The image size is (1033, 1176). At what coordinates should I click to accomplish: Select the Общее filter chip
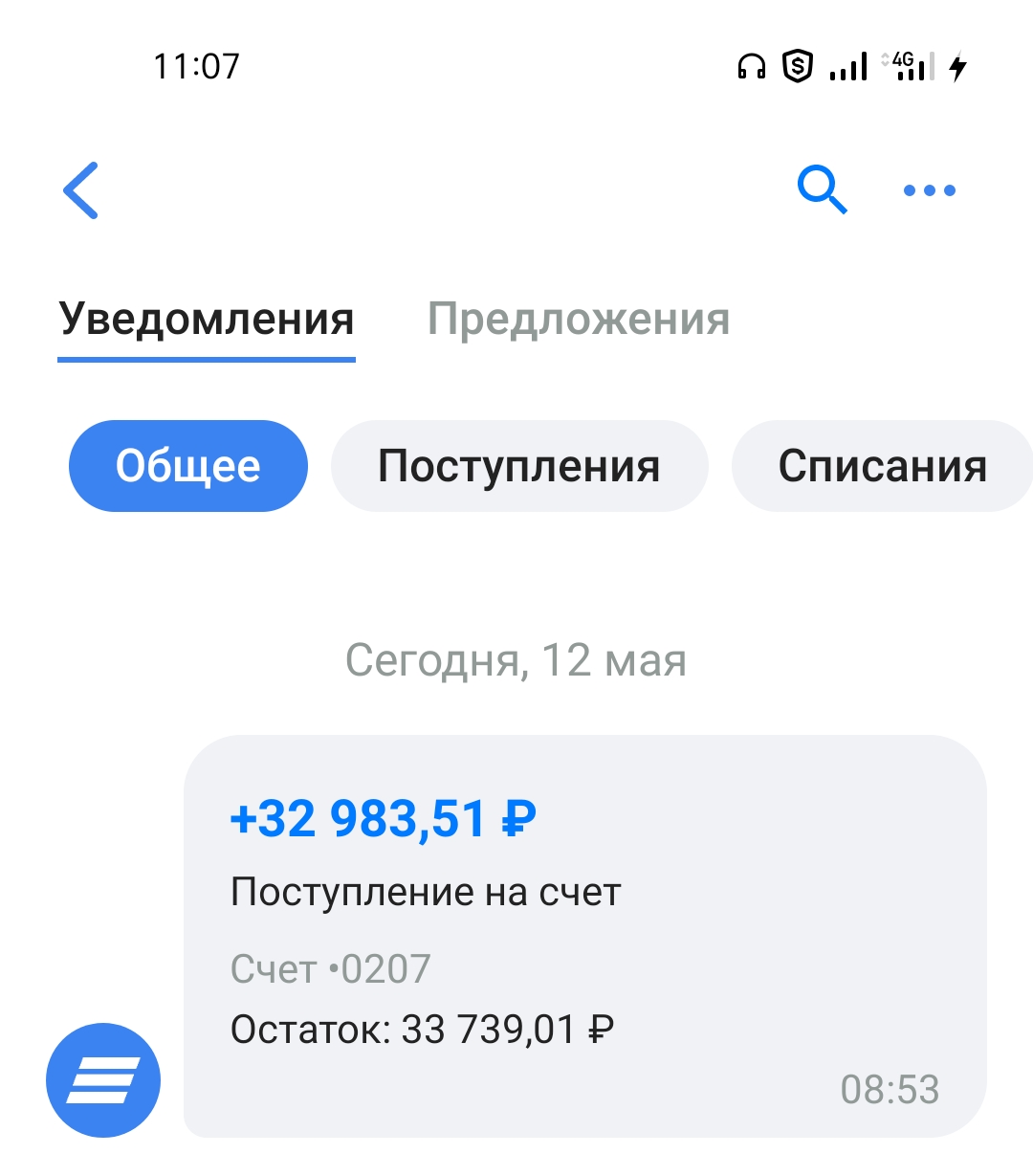(188, 466)
